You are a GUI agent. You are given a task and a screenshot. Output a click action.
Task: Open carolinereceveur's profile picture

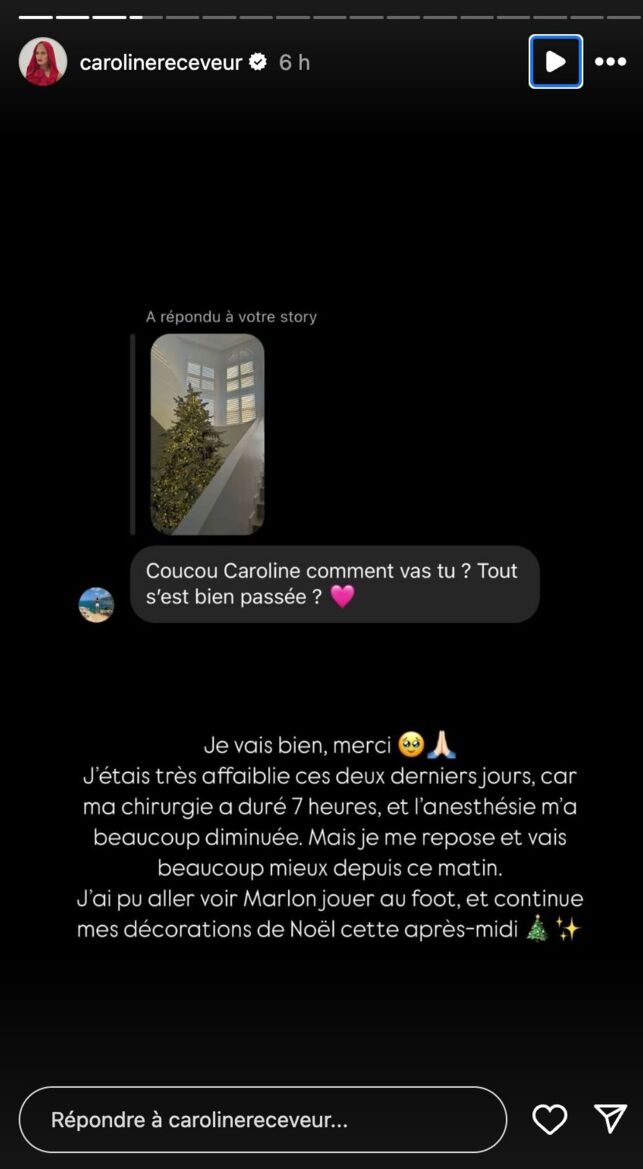(43, 62)
